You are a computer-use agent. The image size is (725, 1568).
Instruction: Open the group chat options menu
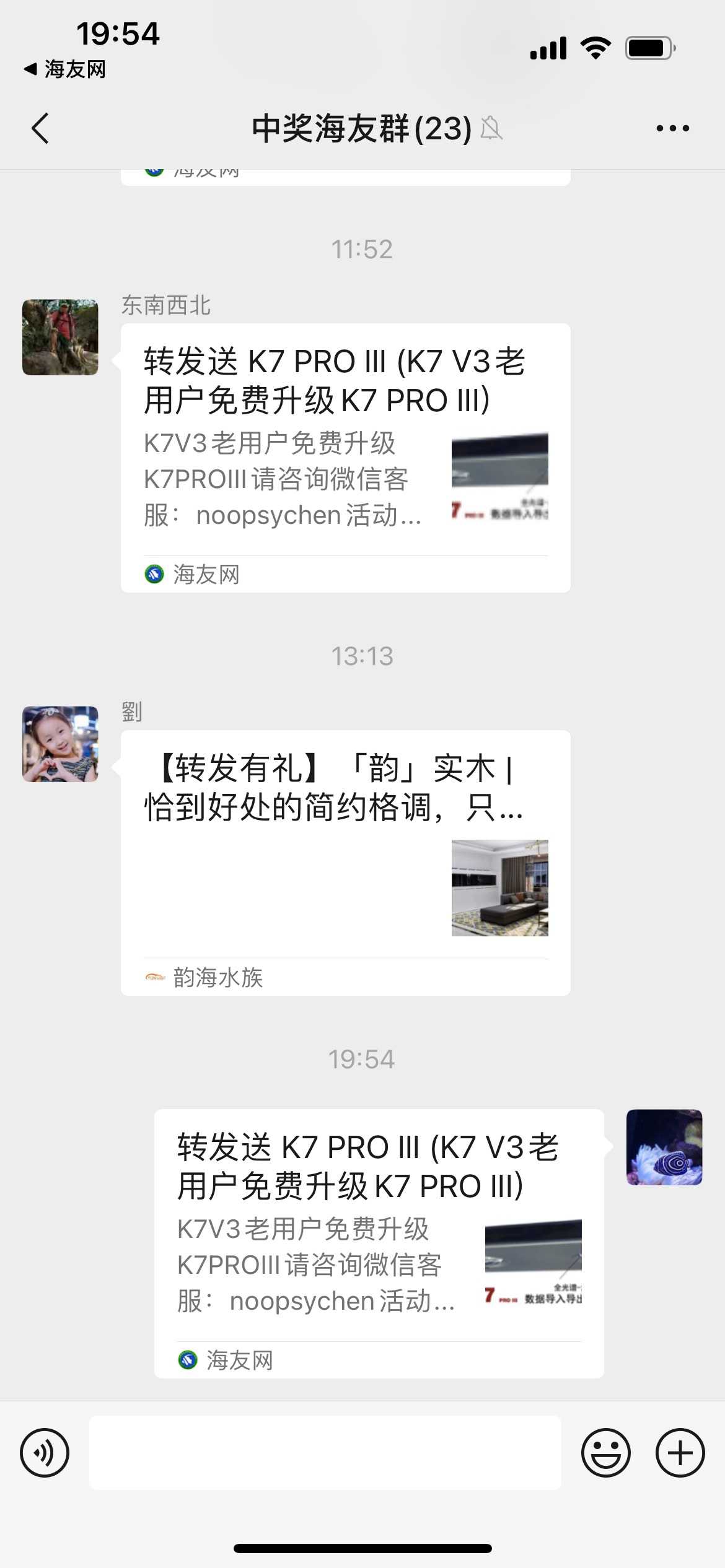point(672,129)
